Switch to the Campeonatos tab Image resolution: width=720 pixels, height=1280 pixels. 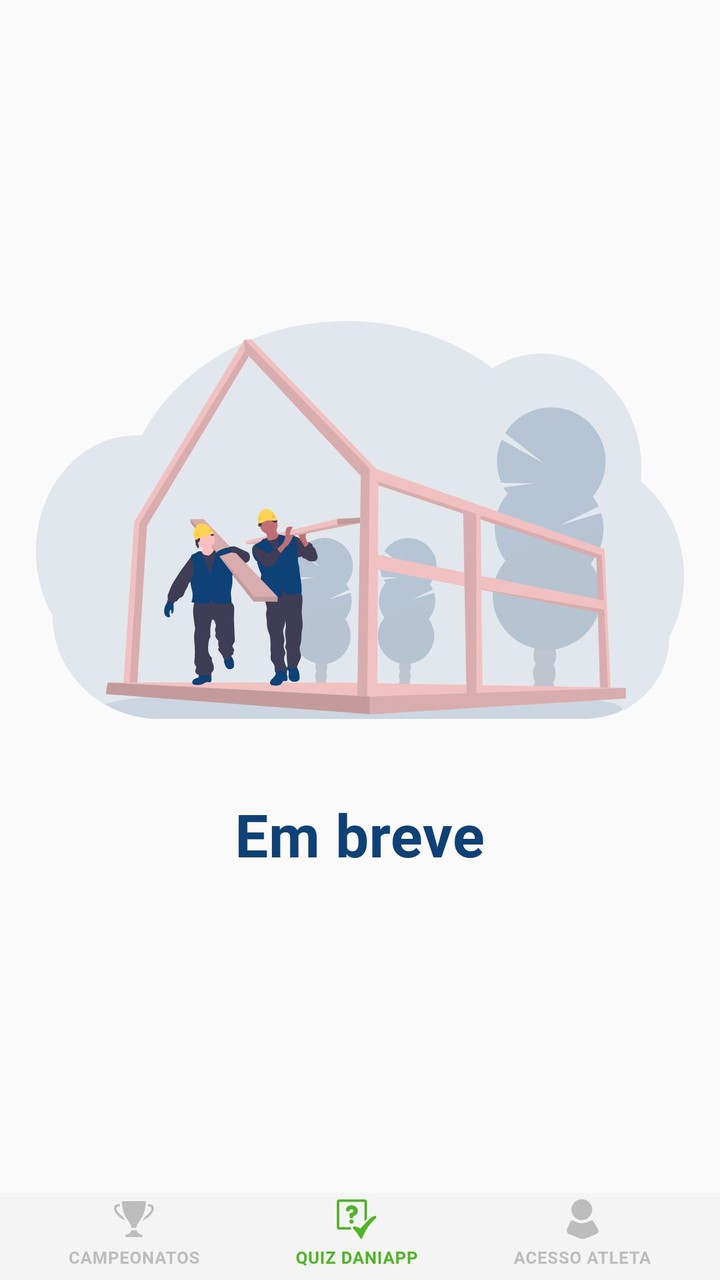coord(134,1235)
